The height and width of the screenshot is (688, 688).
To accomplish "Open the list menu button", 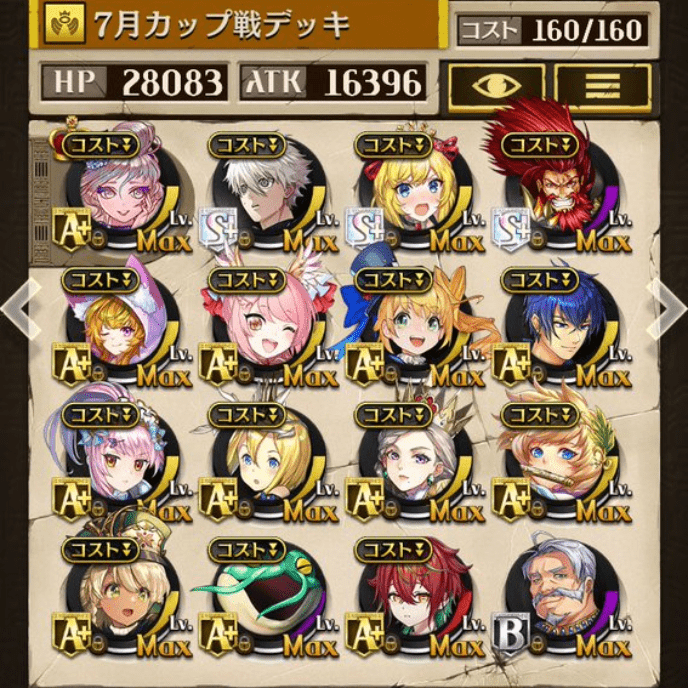I will click(602, 85).
